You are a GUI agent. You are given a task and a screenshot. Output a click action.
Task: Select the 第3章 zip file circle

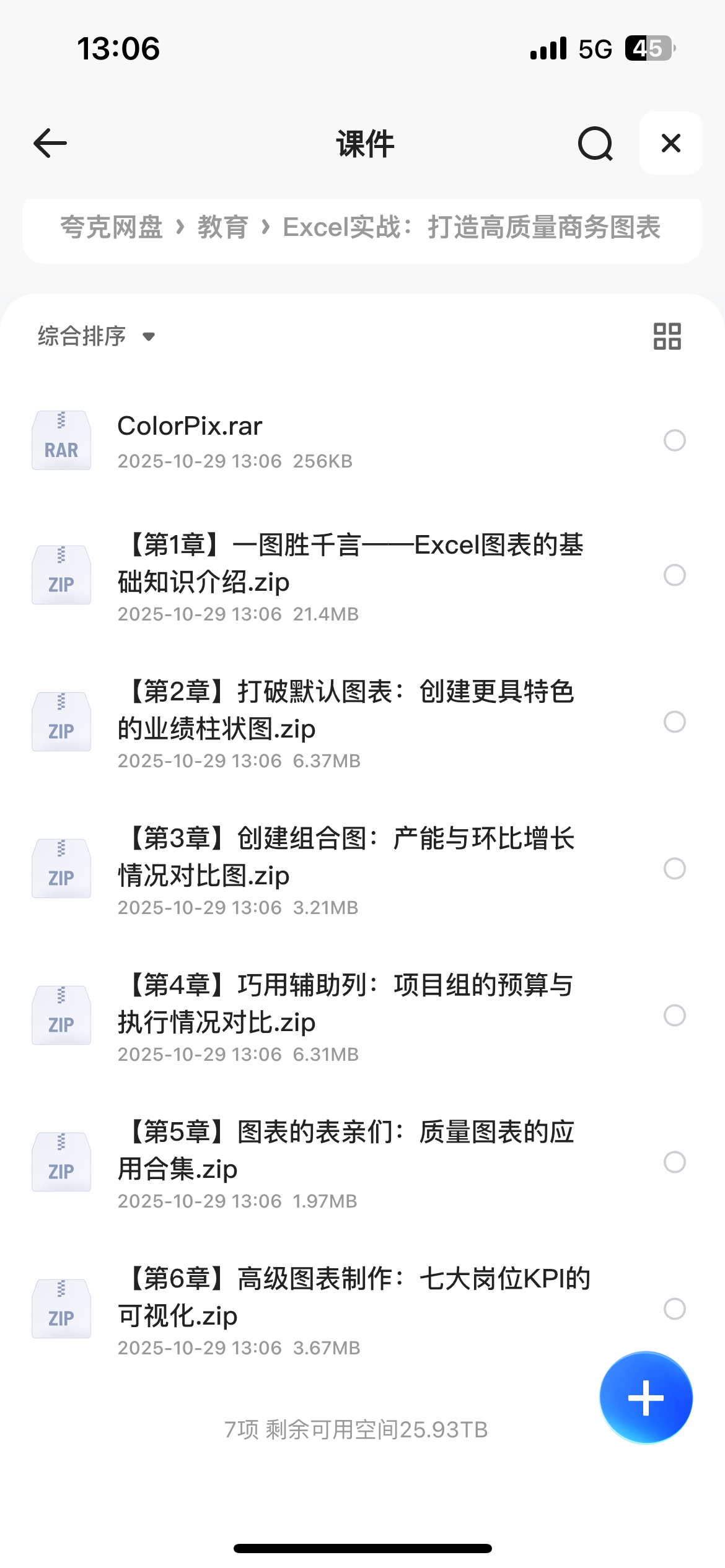coord(674,868)
